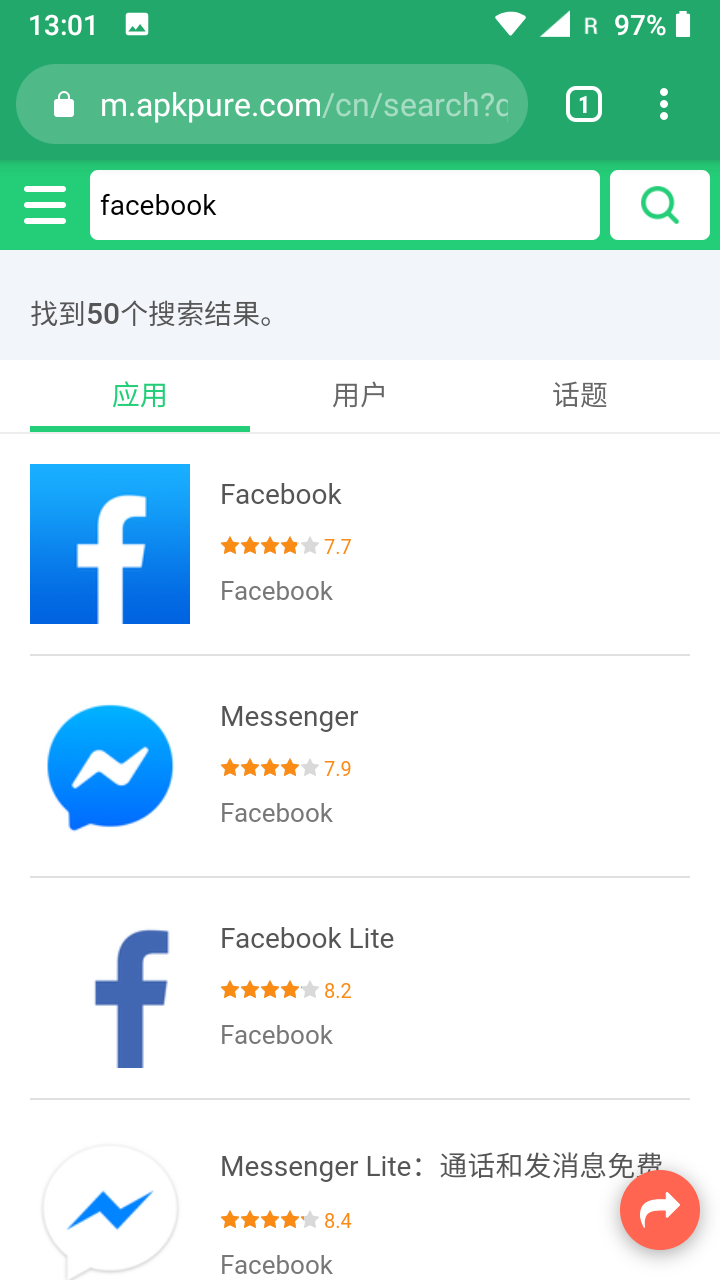Open the Messenger app page
The width and height of the screenshot is (720, 1280).
289,716
